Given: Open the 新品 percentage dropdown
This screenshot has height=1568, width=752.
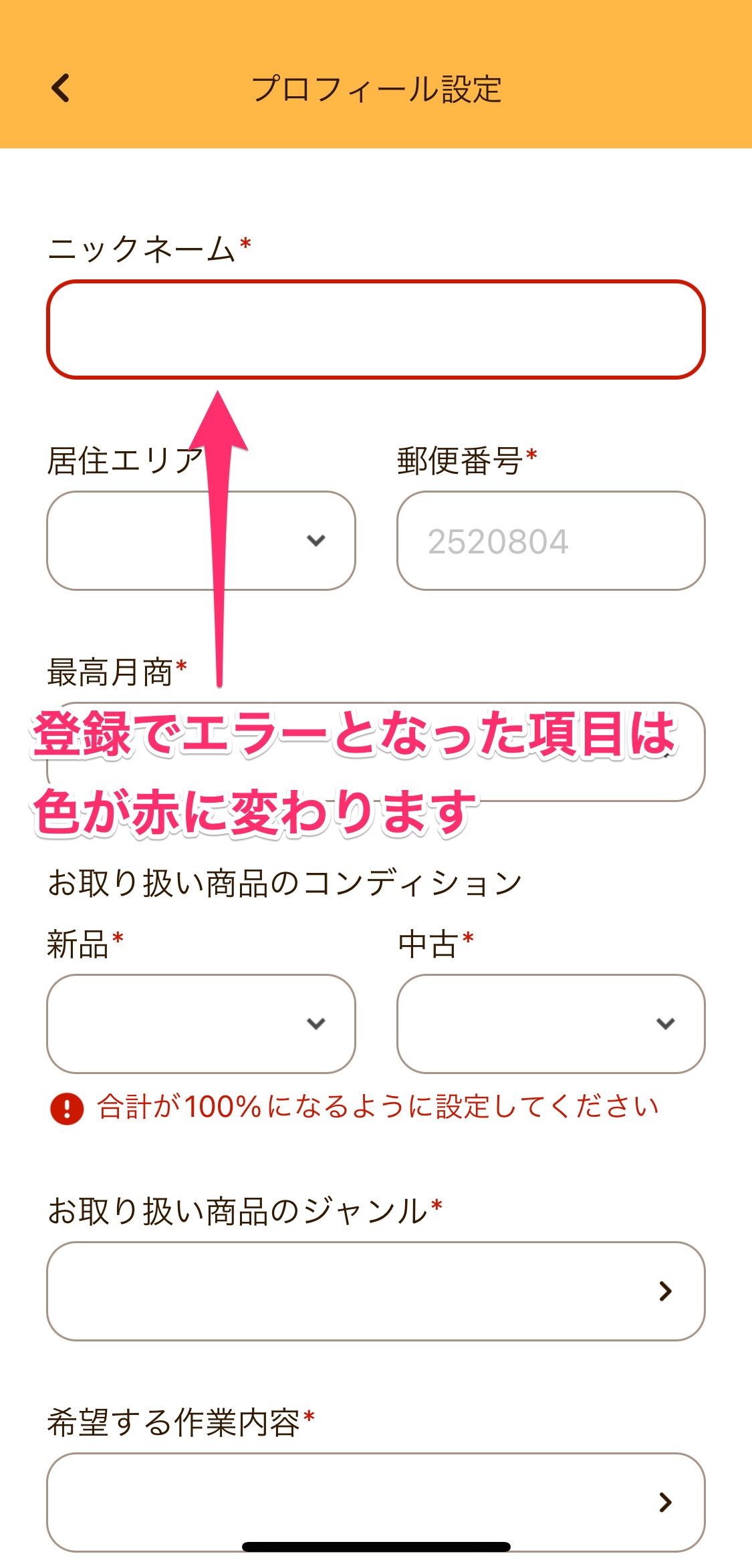Looking at the screenshot, I should click(201, 1024).
